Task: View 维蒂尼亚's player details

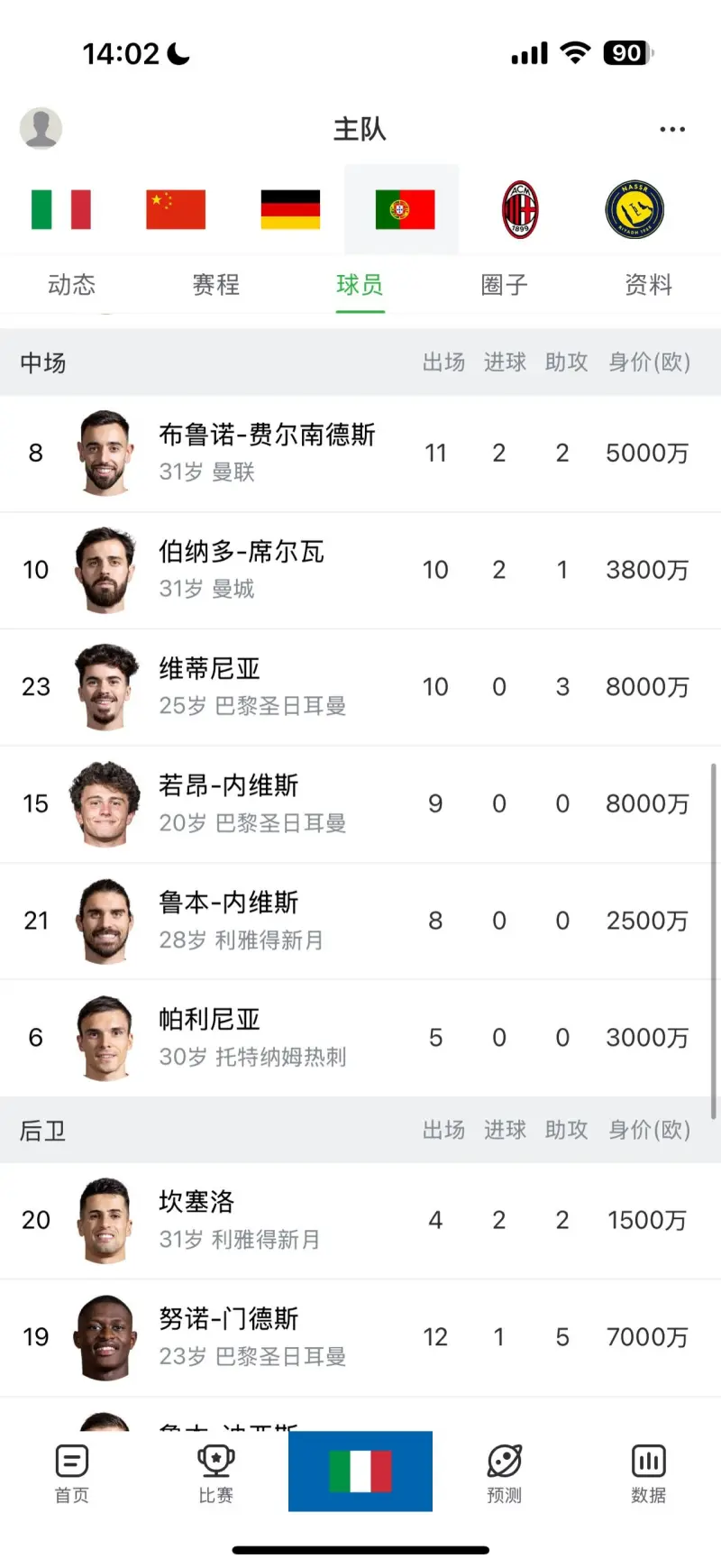Action: click(x=209, y=687)
